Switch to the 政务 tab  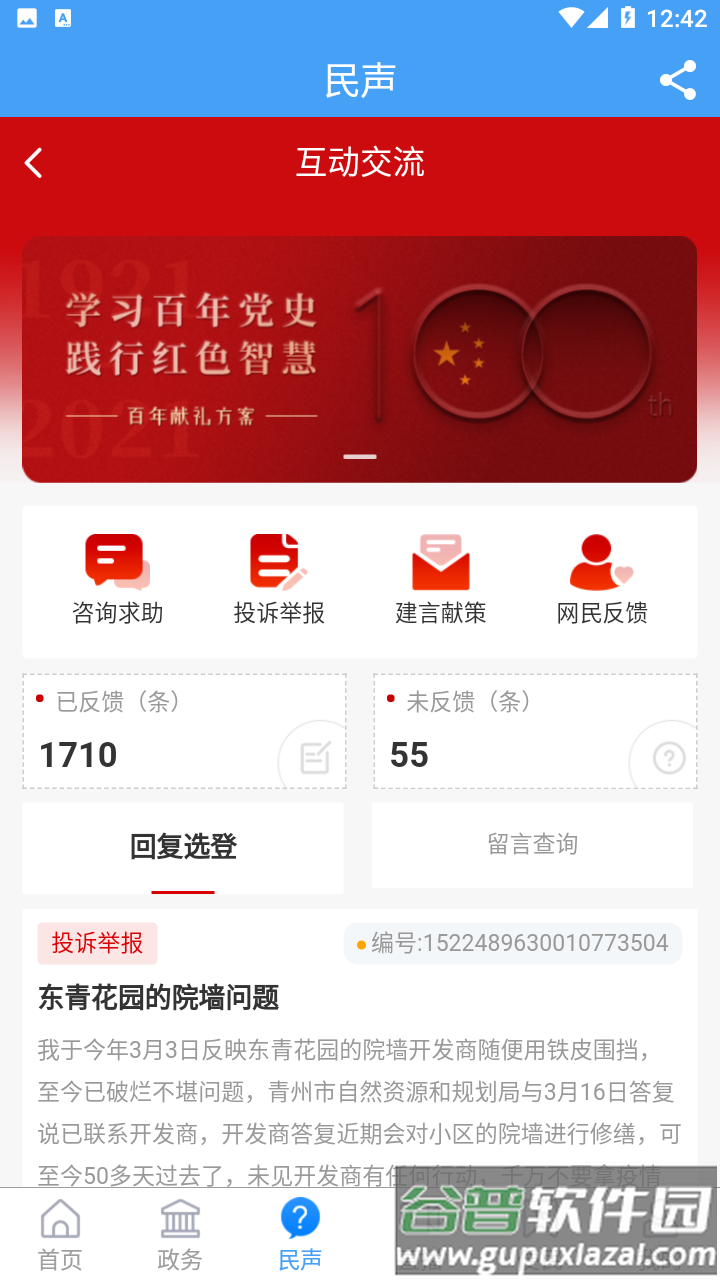pos(180,1235)
